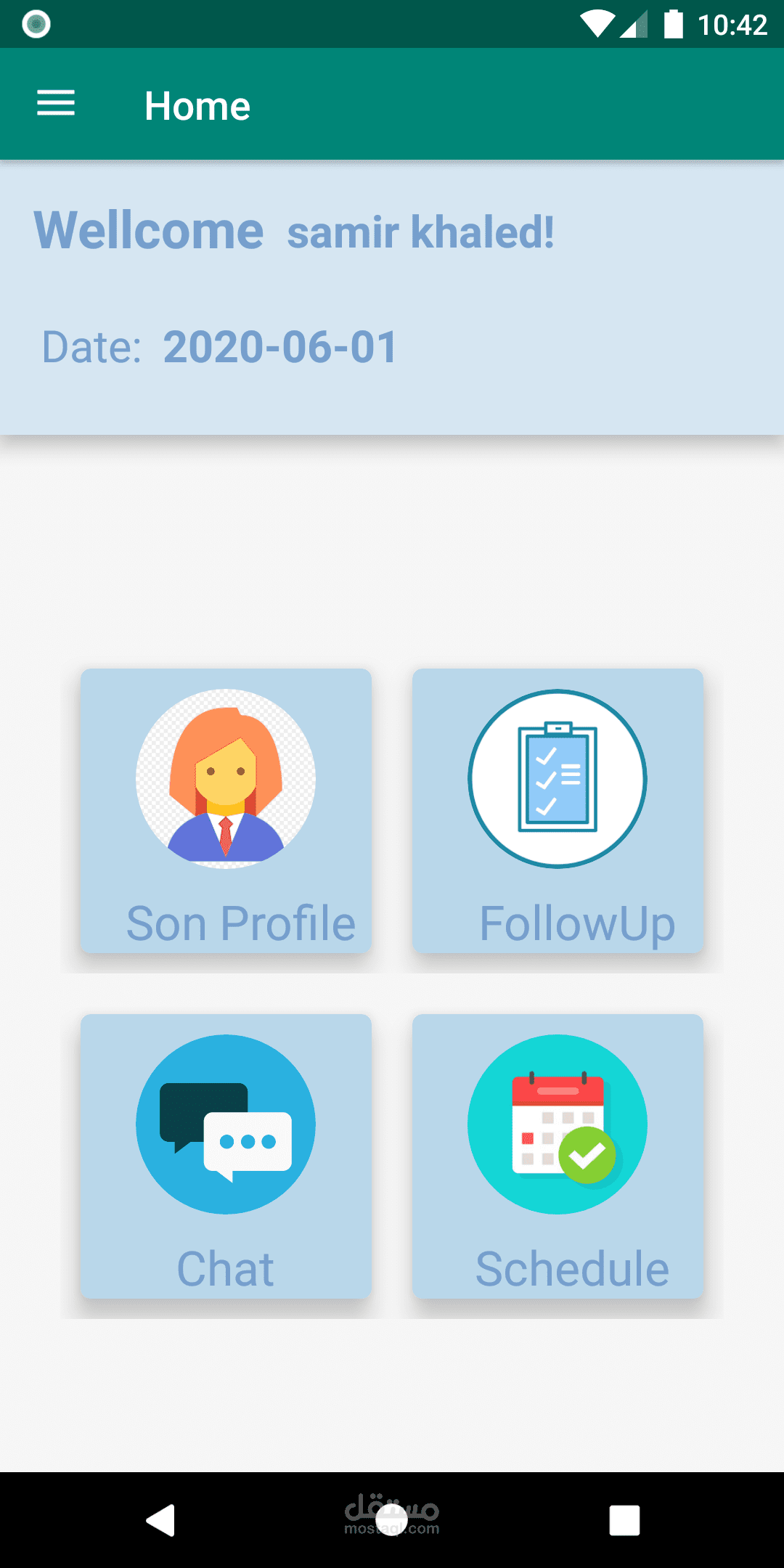Open the FollowUp card
This screenshot has height=1568, width=784.
pos(558,810)
